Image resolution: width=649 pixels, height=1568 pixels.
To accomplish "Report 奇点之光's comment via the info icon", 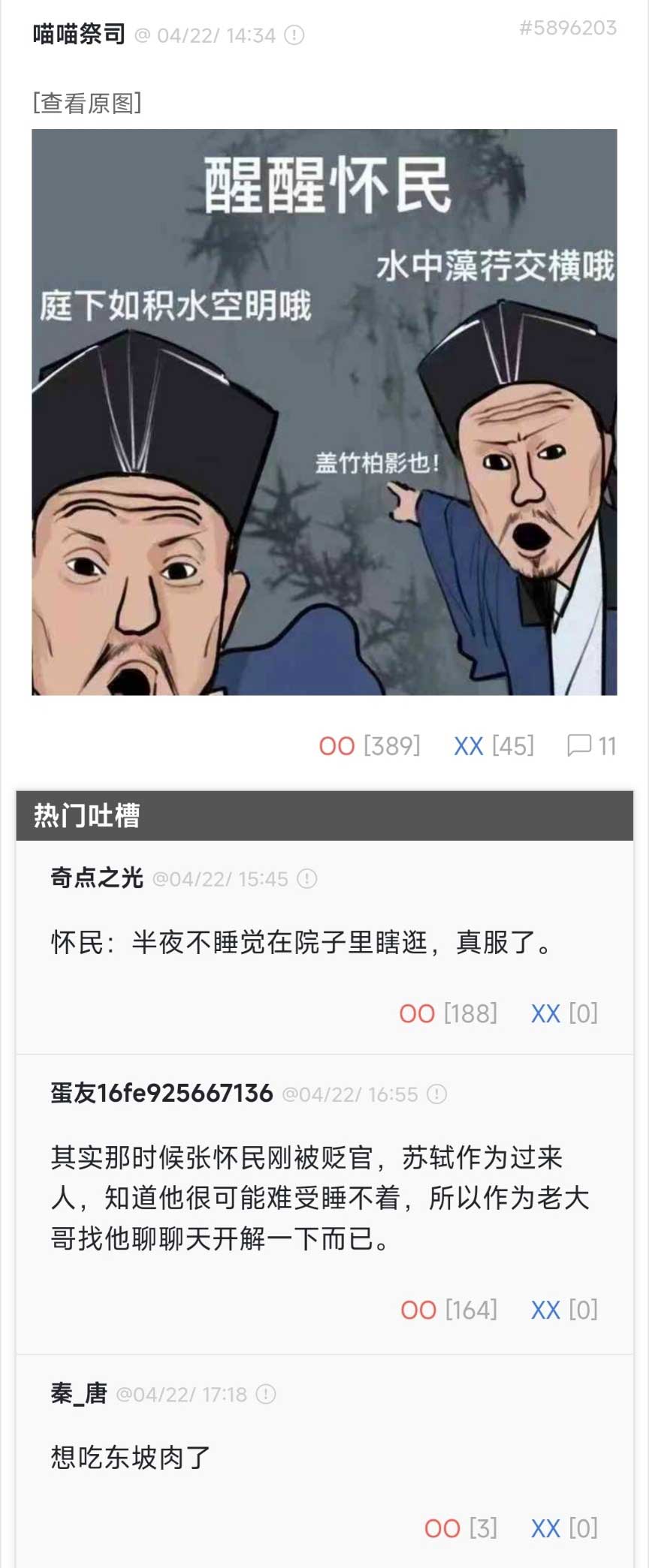I will pos(307,878).
